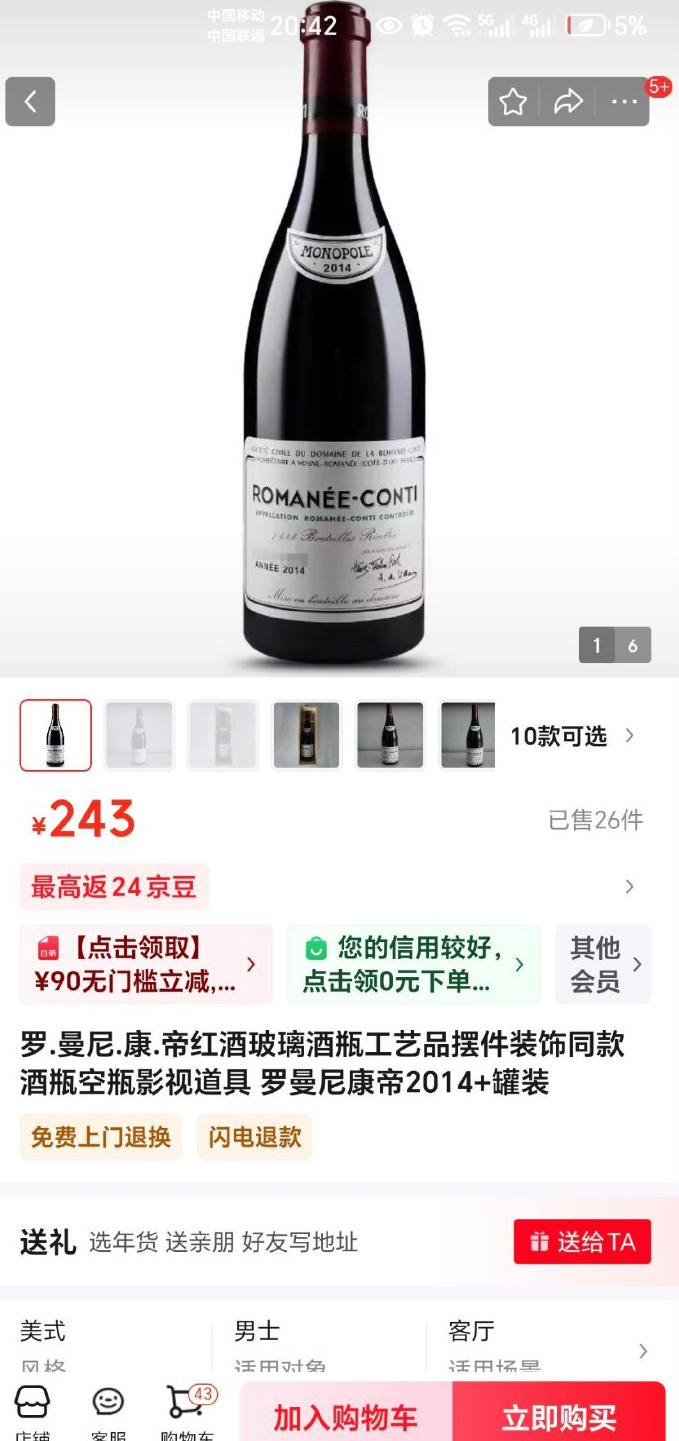Add this product to favorites

click(x=513, y=102)
